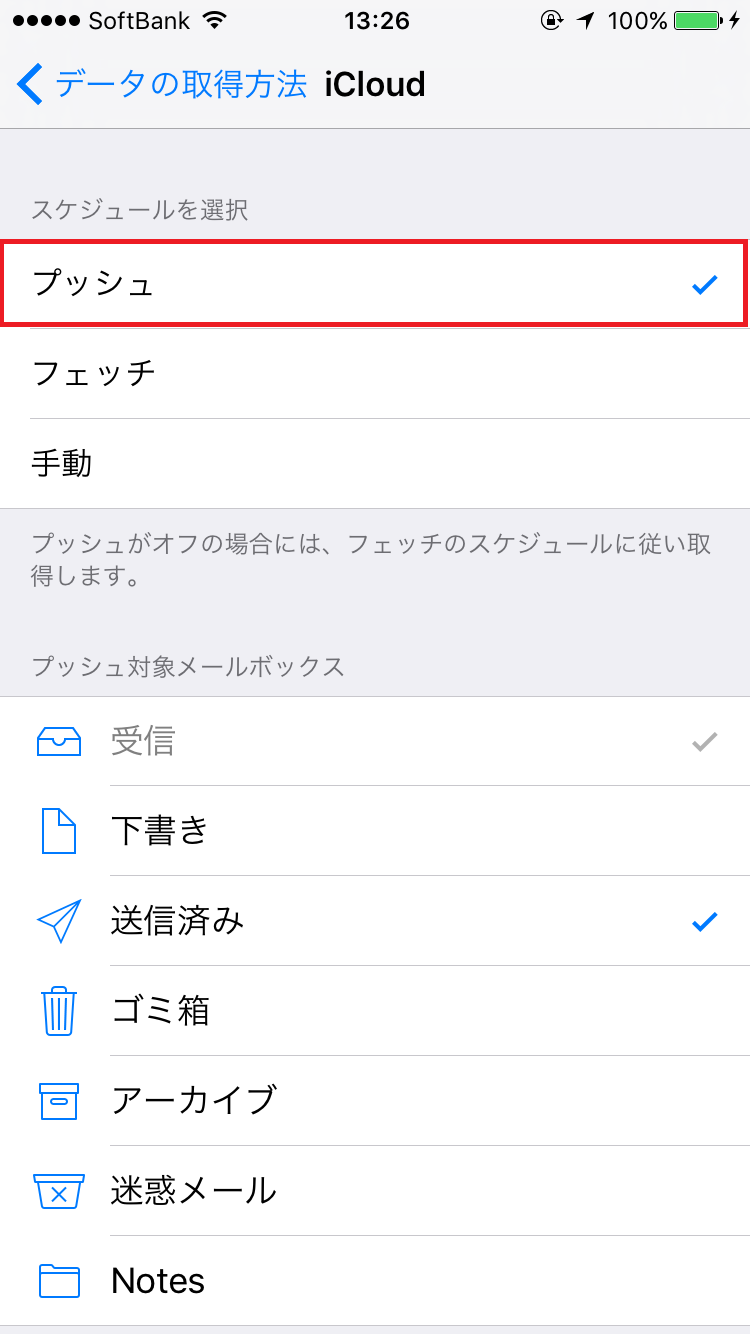Check the 迷惑メール mailbox
The image size is (750, 1334).
(x=374, y=1191)
